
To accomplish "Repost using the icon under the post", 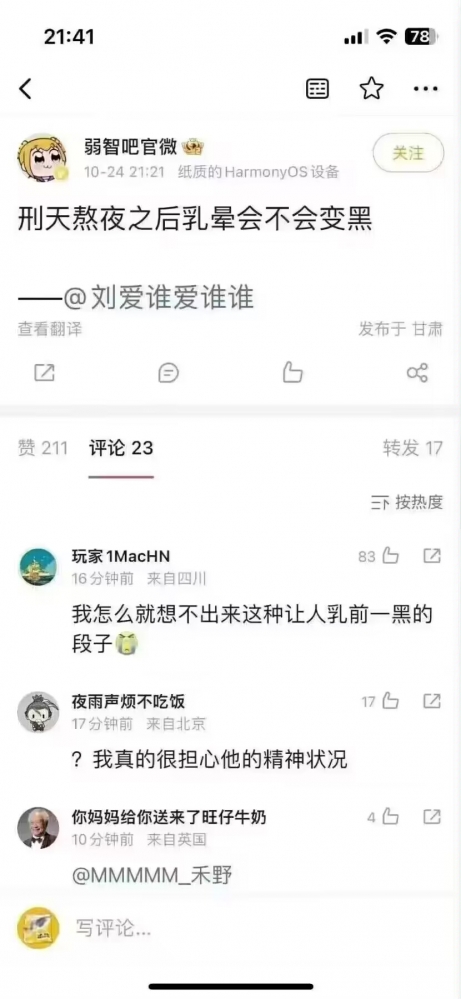I will tap(44, 373).
